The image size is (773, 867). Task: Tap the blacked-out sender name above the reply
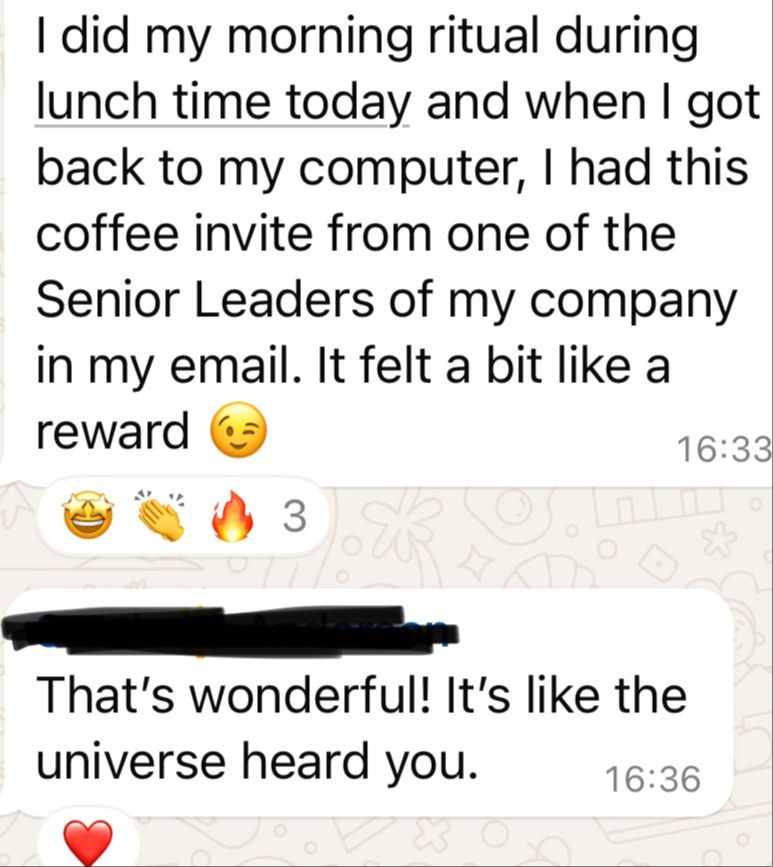click(x=229, y=631)
